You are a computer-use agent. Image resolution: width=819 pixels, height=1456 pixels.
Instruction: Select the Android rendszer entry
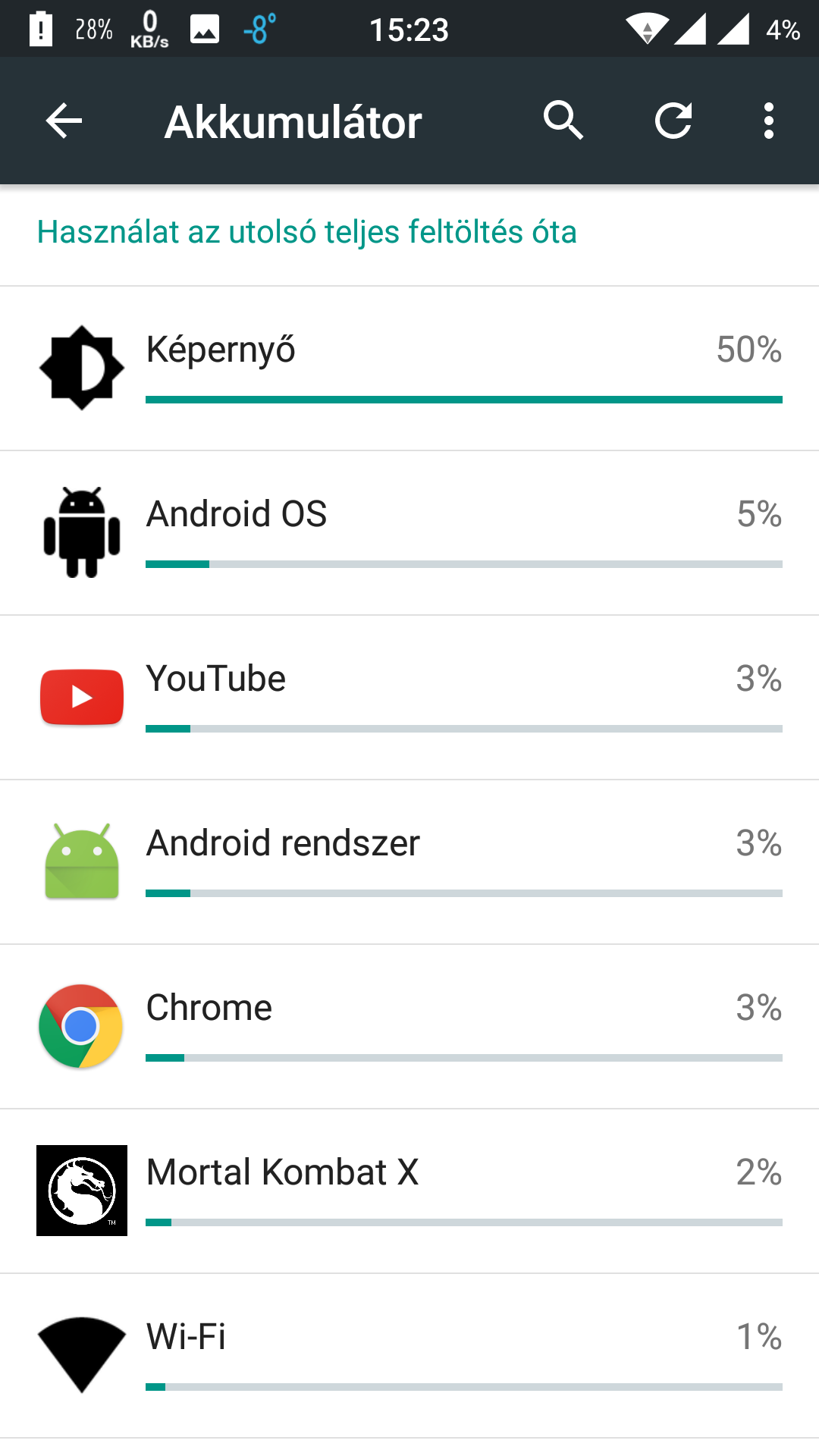(x=409, y=862)
